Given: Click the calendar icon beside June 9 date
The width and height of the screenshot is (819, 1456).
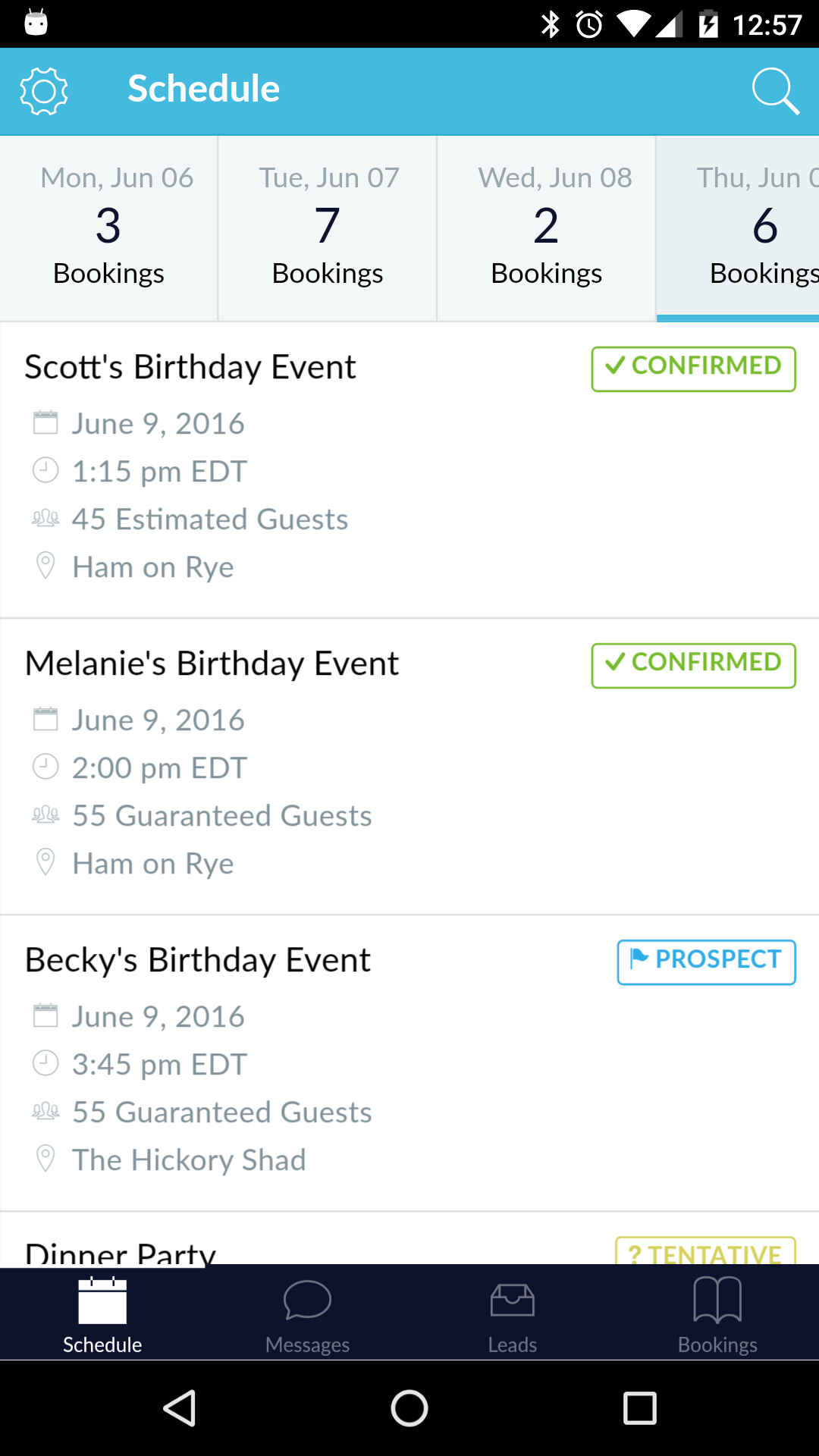Looking at the screenshot, I should (46, 423).
